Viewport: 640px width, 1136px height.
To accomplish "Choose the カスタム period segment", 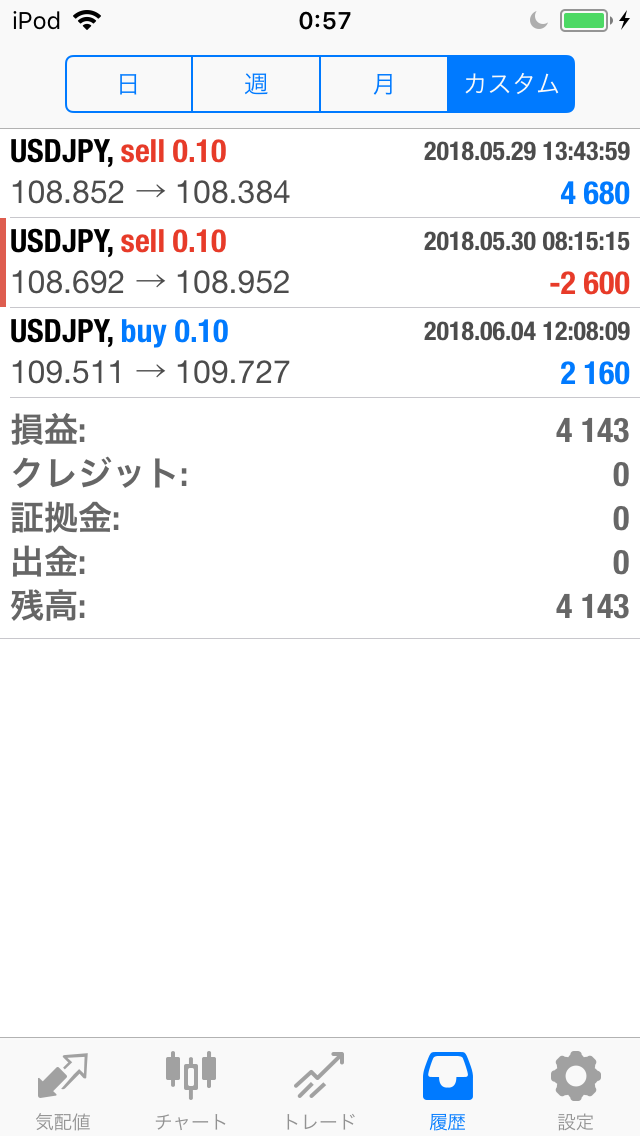I will pos(511,84).
